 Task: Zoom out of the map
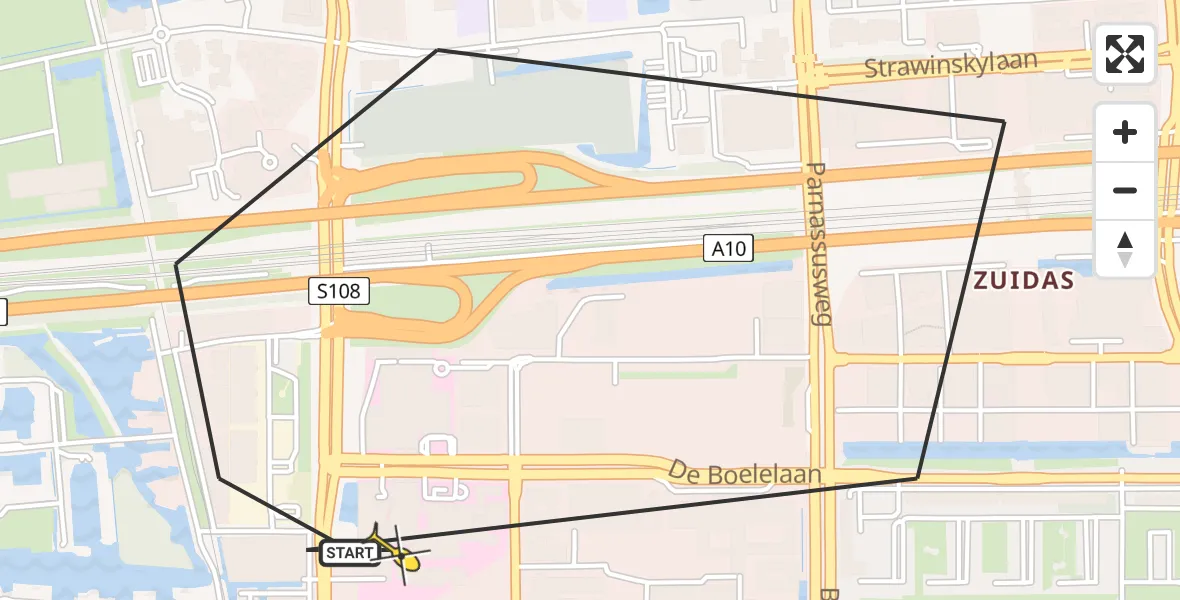click(1125, 190)
